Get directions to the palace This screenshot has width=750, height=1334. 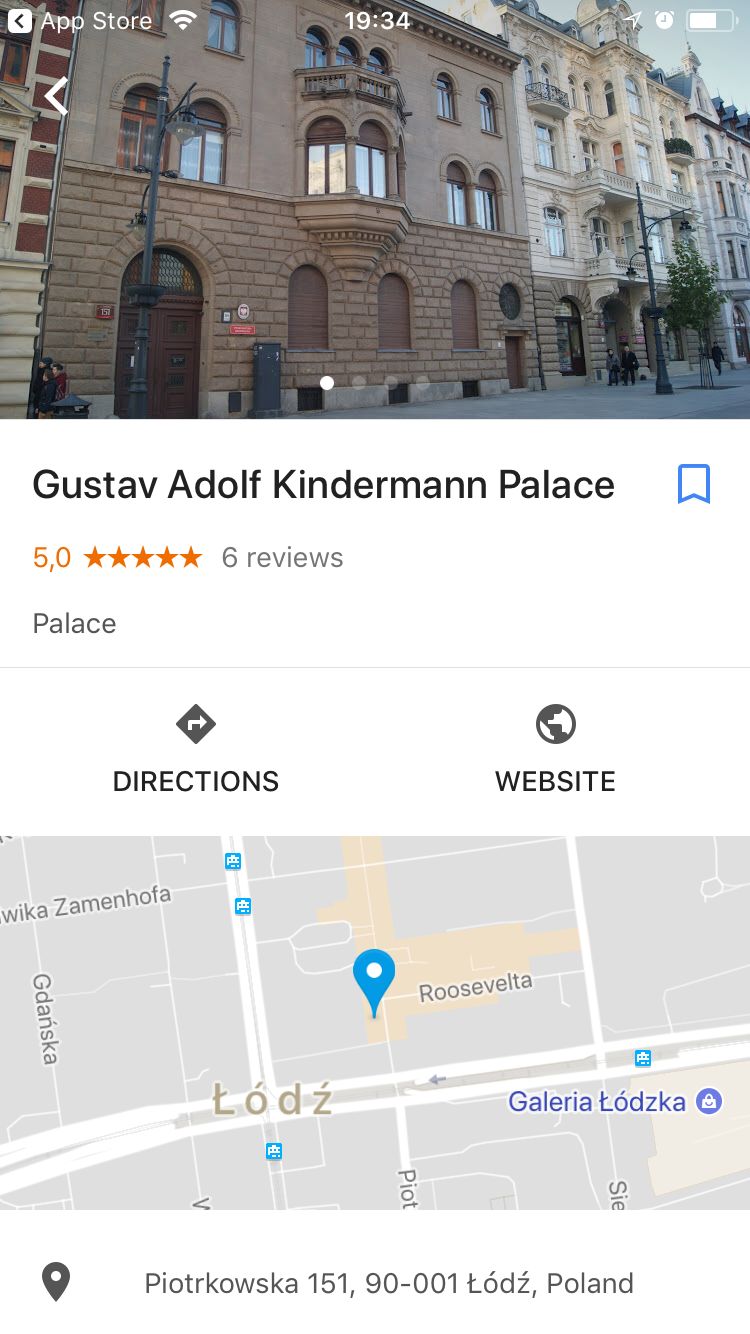[196, 750]
